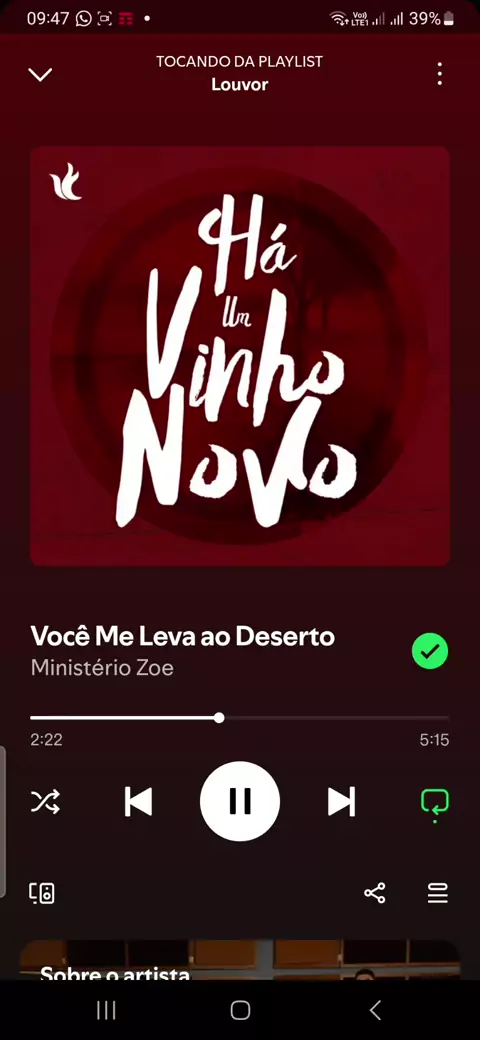
Task: Open the three-dot options menu
Action: tap(440, 74)
